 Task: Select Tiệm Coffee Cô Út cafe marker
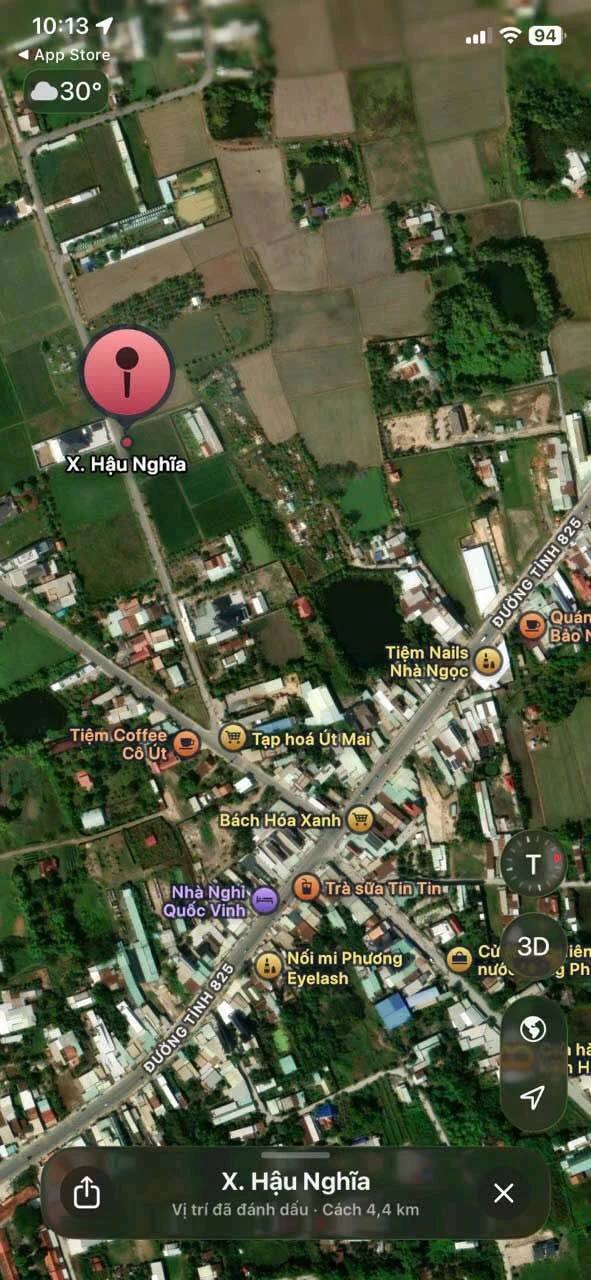[x=185, y=743]
